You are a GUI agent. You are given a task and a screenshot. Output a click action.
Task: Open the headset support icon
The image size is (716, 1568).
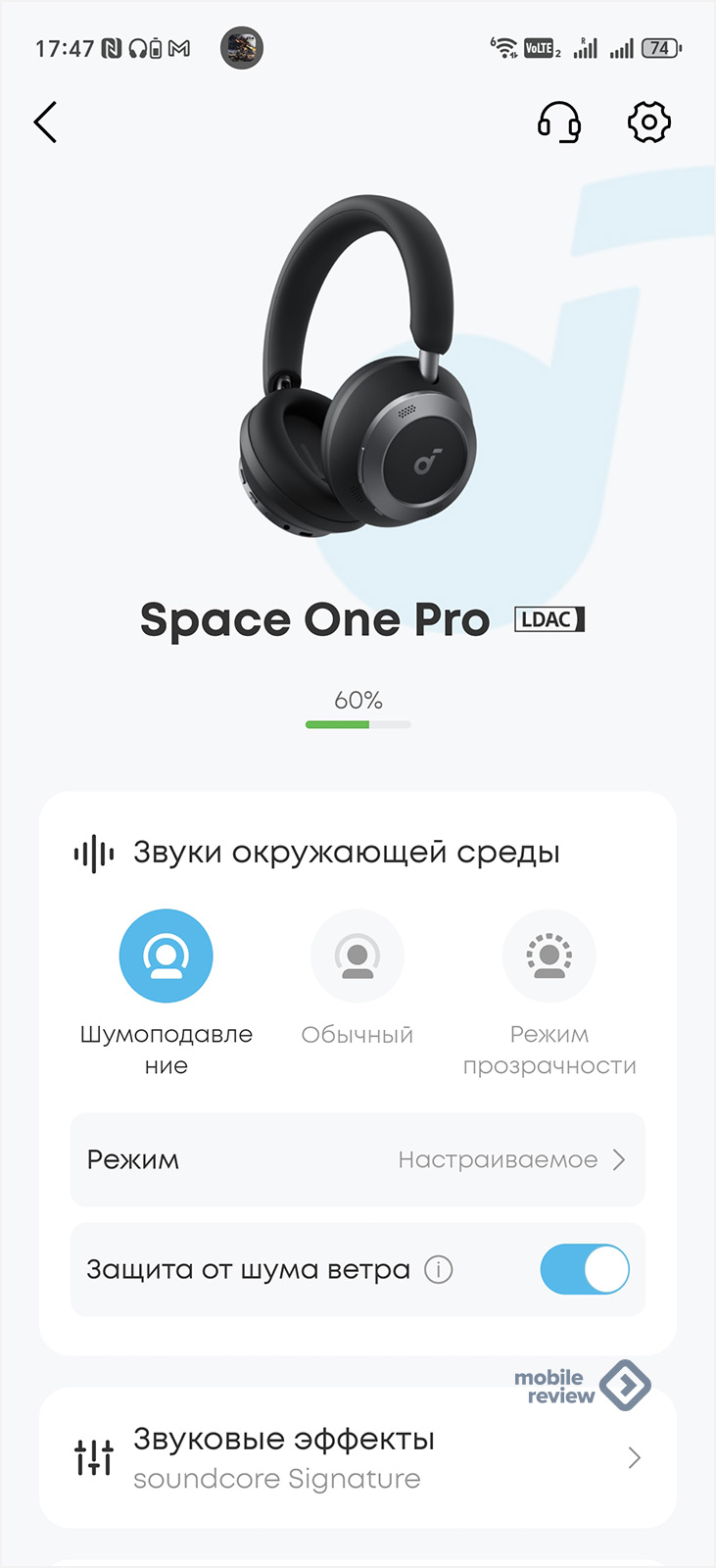pyautogui.click(x=559, y=122)
